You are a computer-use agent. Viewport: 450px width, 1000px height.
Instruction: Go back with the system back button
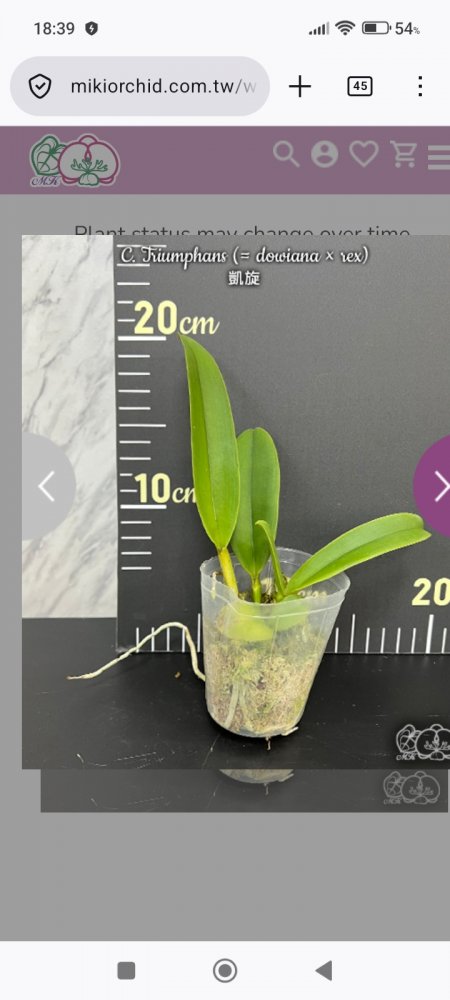tap(324, 971)
